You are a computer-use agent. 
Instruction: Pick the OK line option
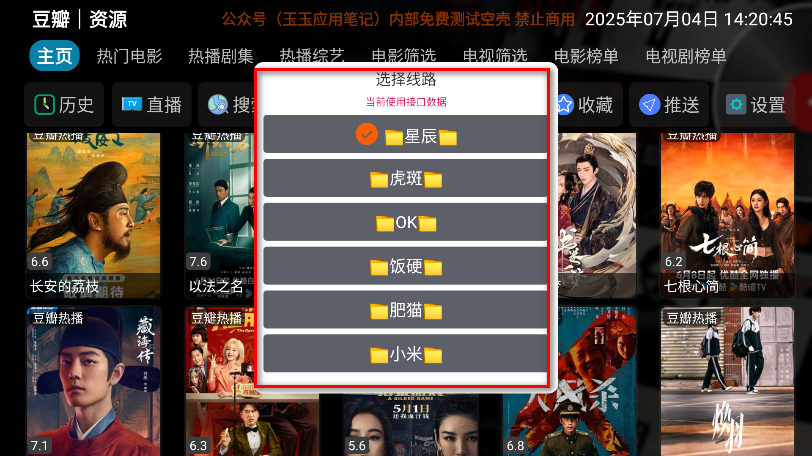click(x=406, y=223)
